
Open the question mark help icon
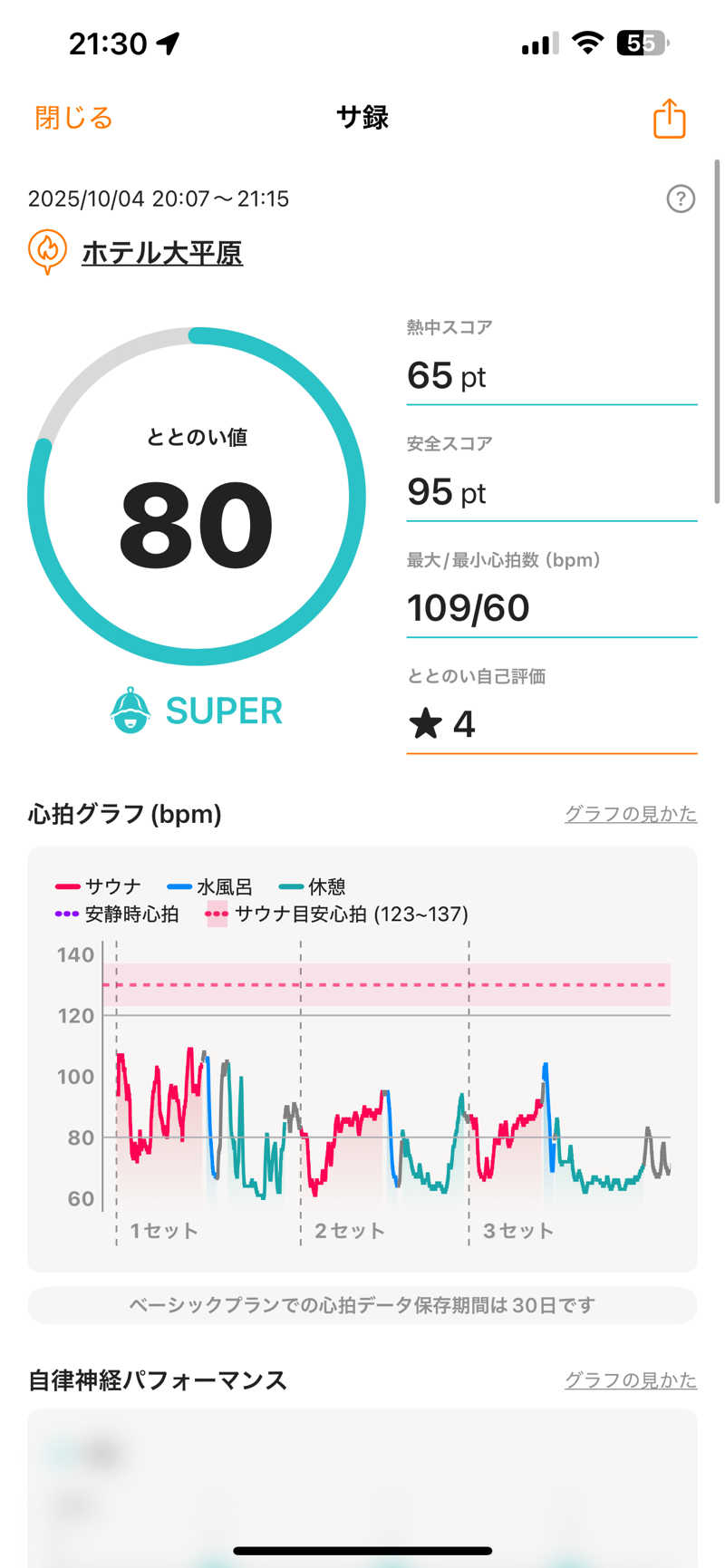[x=681, y=198]
